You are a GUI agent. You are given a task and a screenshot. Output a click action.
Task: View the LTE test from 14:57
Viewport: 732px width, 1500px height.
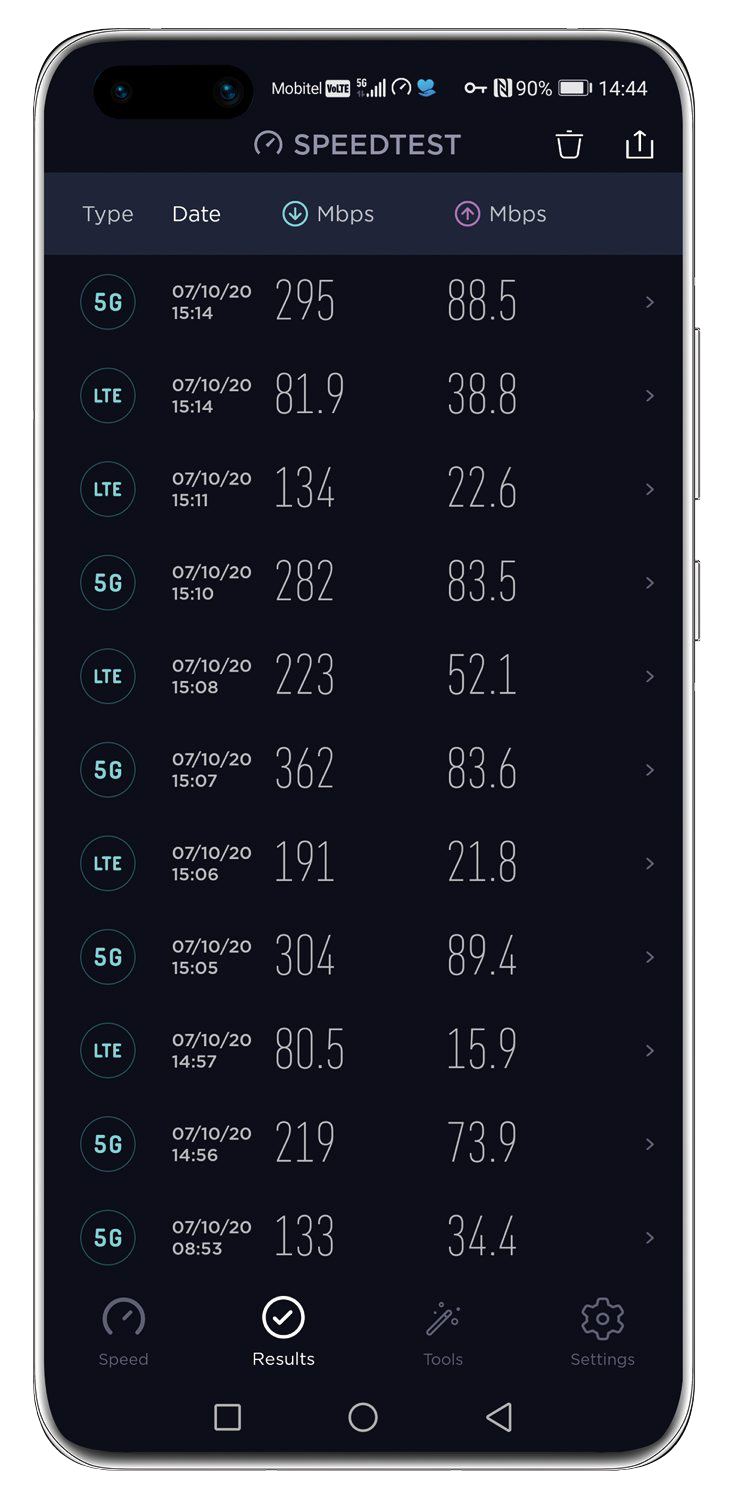(364, 1050)
